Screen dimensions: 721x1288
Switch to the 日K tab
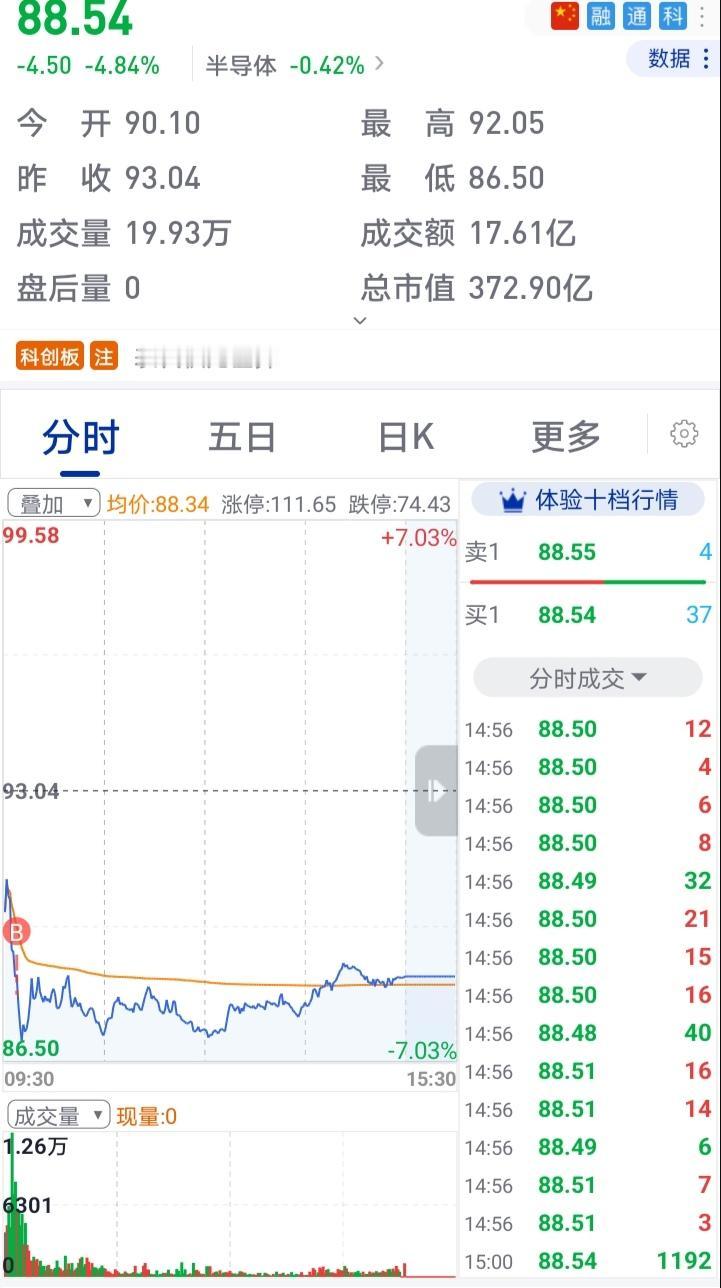(404, 436)
